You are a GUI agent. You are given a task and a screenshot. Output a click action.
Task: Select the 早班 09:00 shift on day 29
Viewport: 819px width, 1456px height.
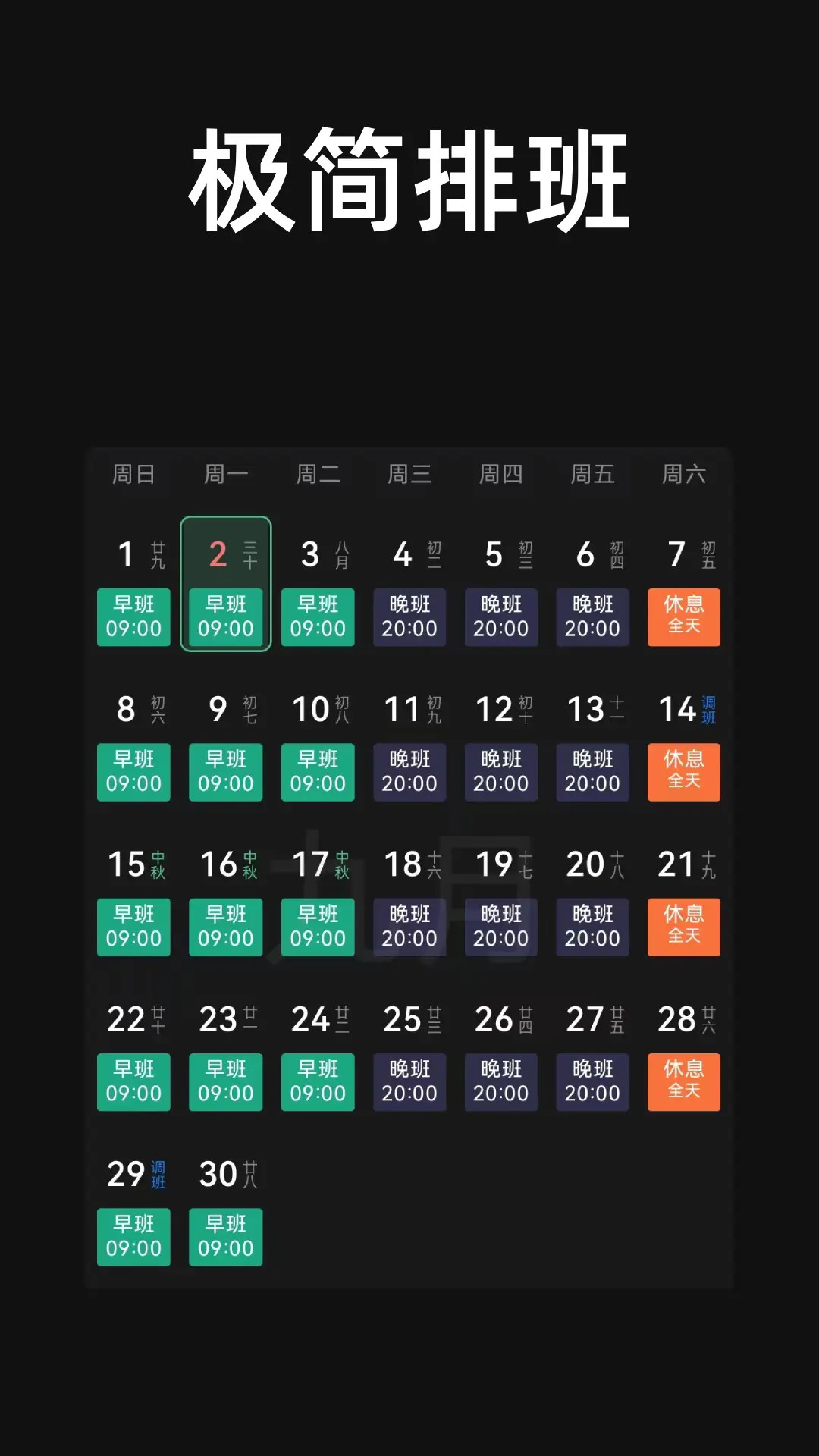133,1236
